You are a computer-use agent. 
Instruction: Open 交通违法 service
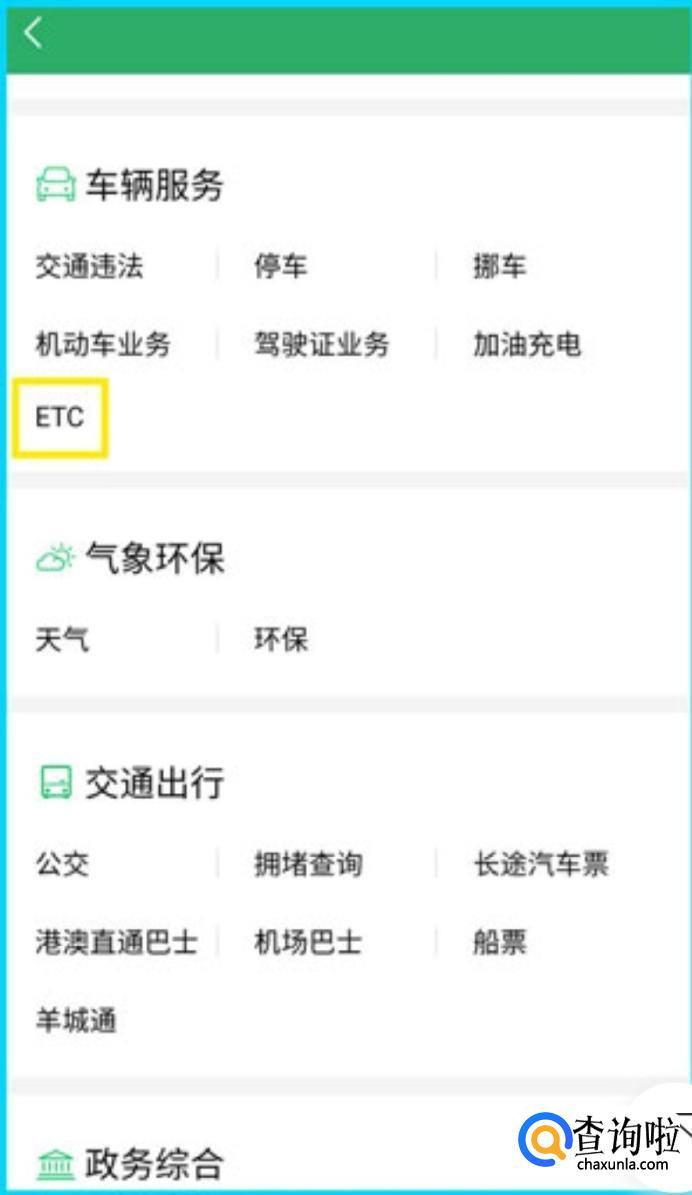(x=89, y=266)
